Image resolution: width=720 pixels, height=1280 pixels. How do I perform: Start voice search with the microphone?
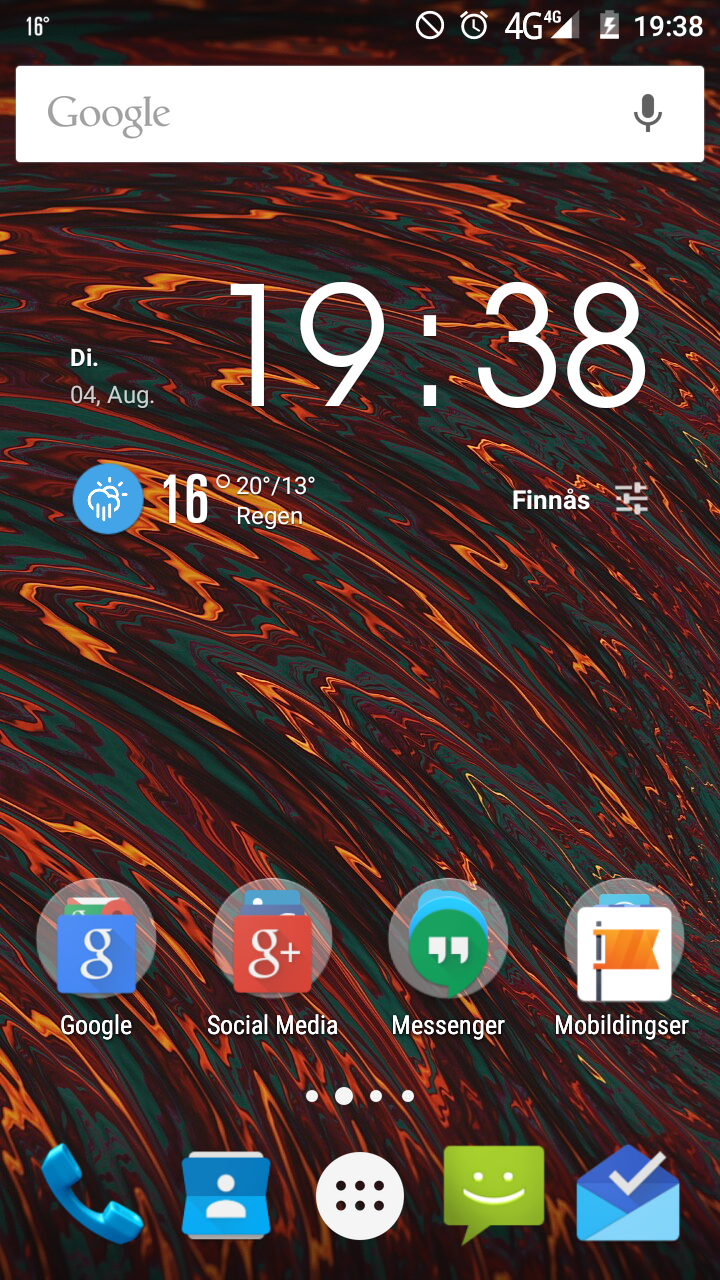[647, 114]
